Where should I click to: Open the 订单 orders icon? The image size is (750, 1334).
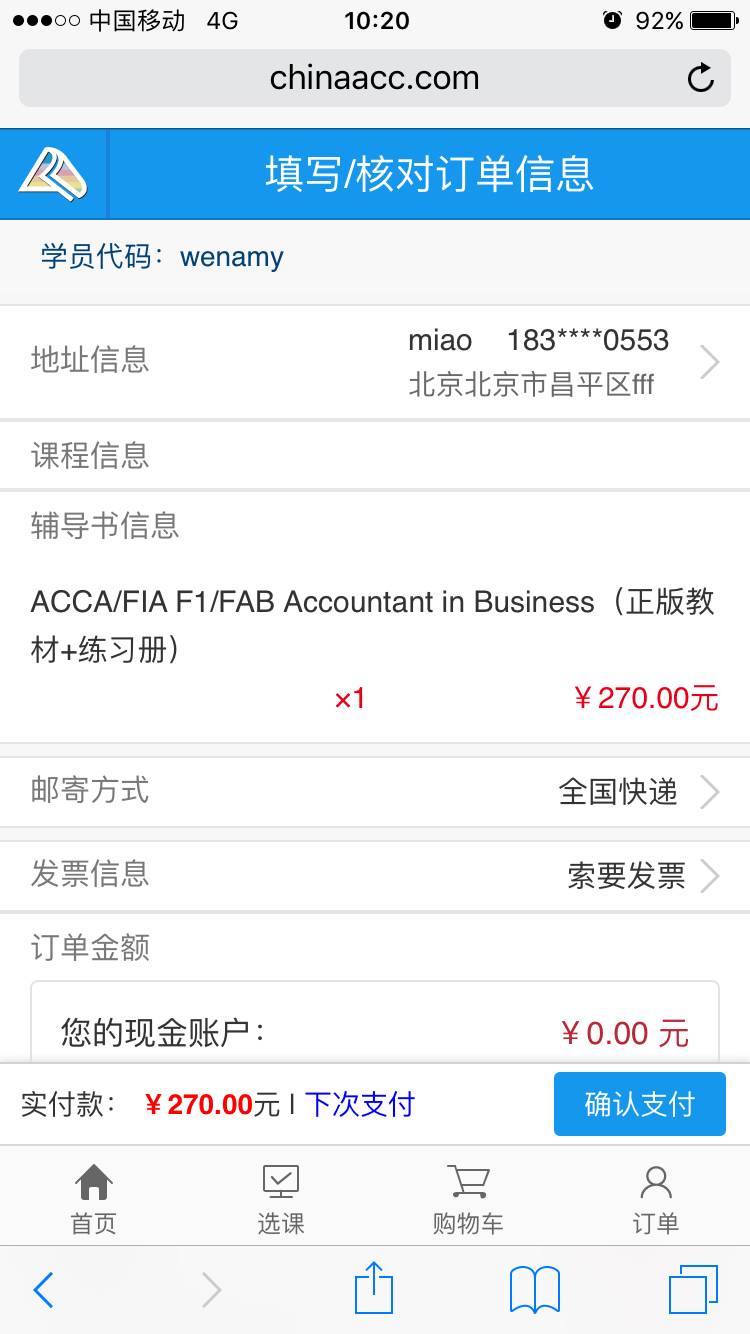coord(655,1196)
